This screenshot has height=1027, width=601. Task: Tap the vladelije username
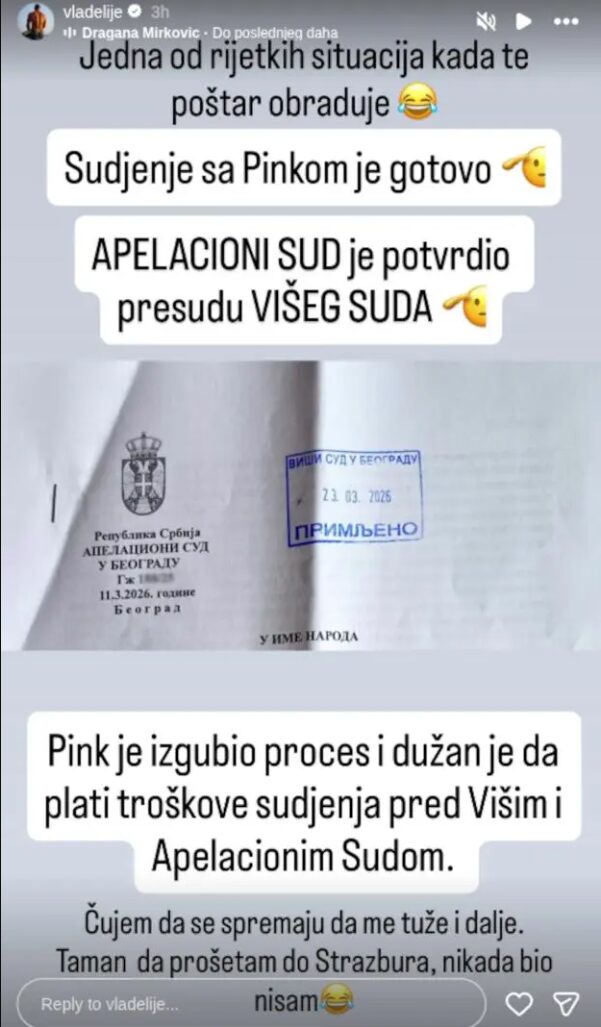(92, 13)
